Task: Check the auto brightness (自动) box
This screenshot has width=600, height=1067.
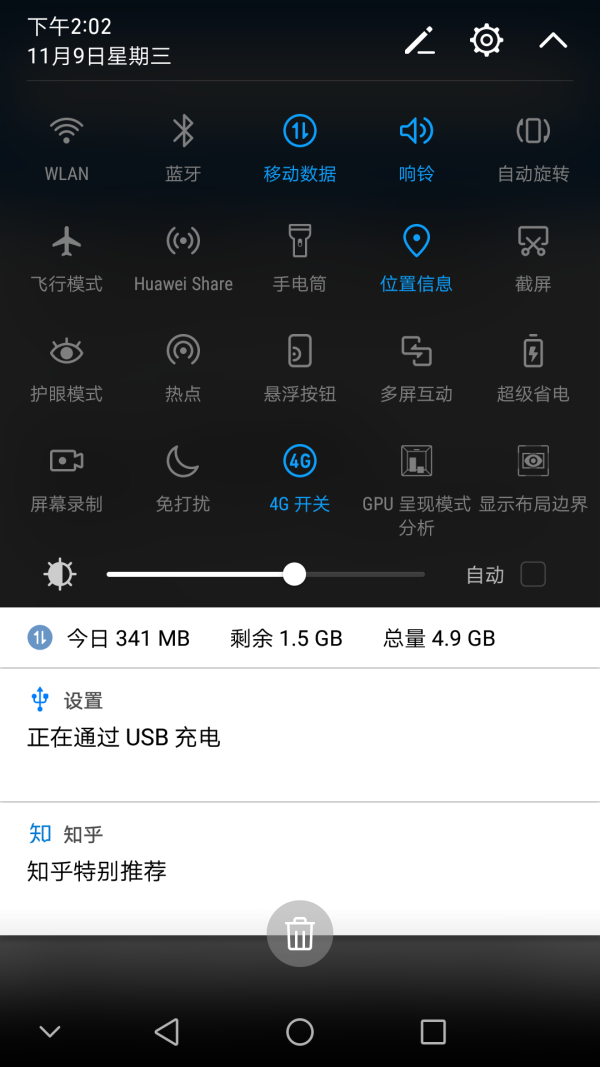Action: click(533, 574)
